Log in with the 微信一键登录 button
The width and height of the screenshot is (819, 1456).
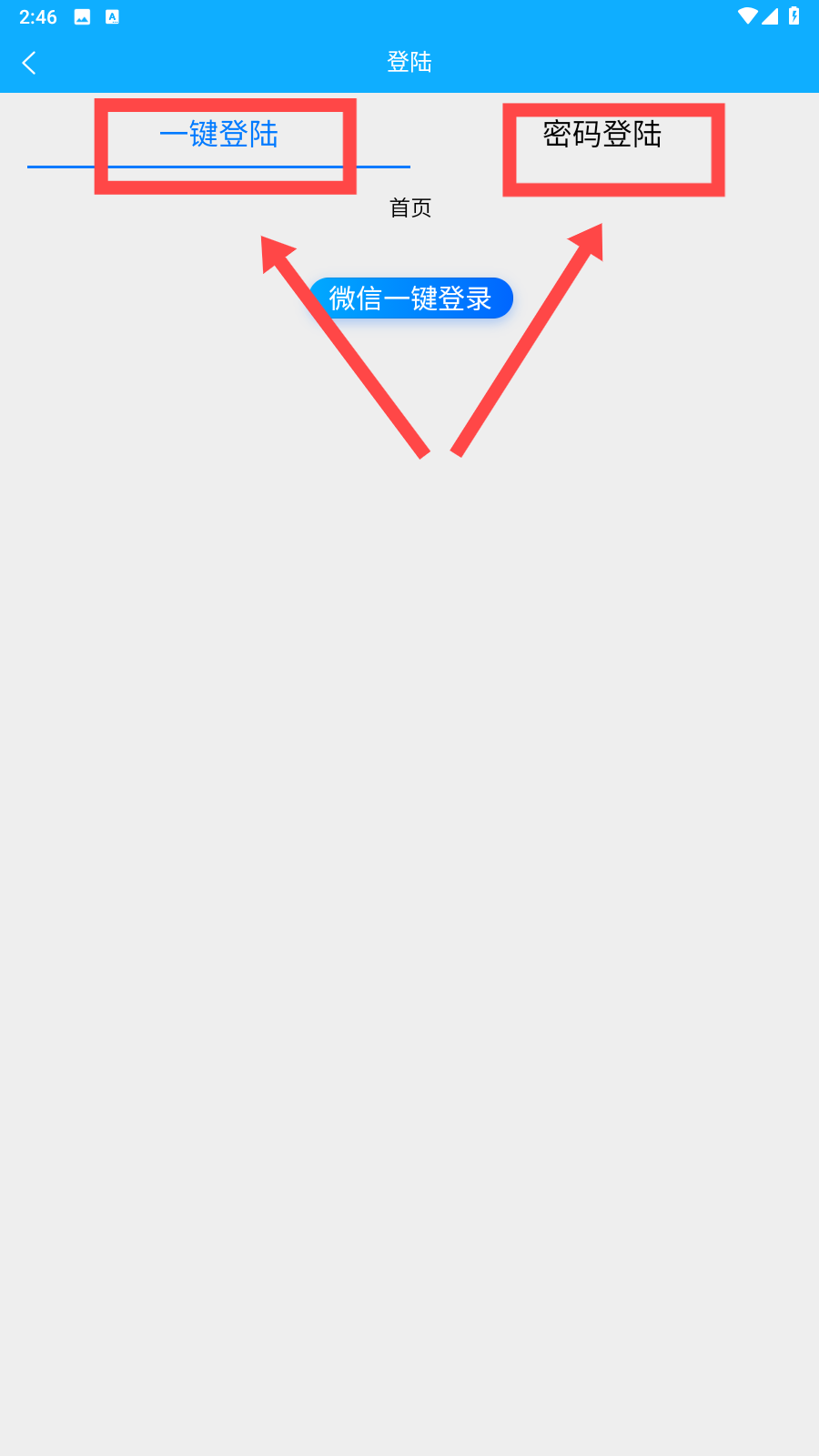point(410,298)
